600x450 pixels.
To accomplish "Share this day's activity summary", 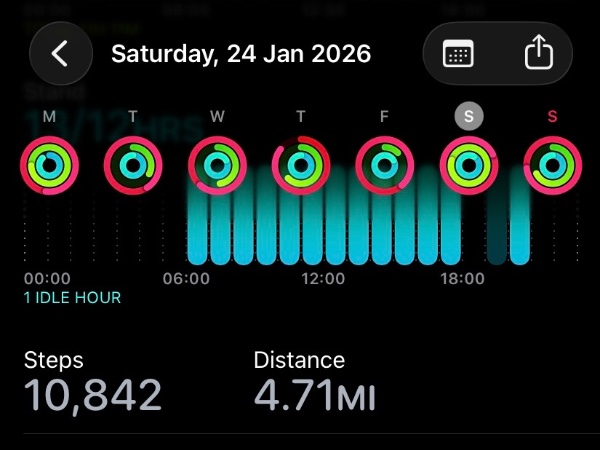I will tap(538, 54).
